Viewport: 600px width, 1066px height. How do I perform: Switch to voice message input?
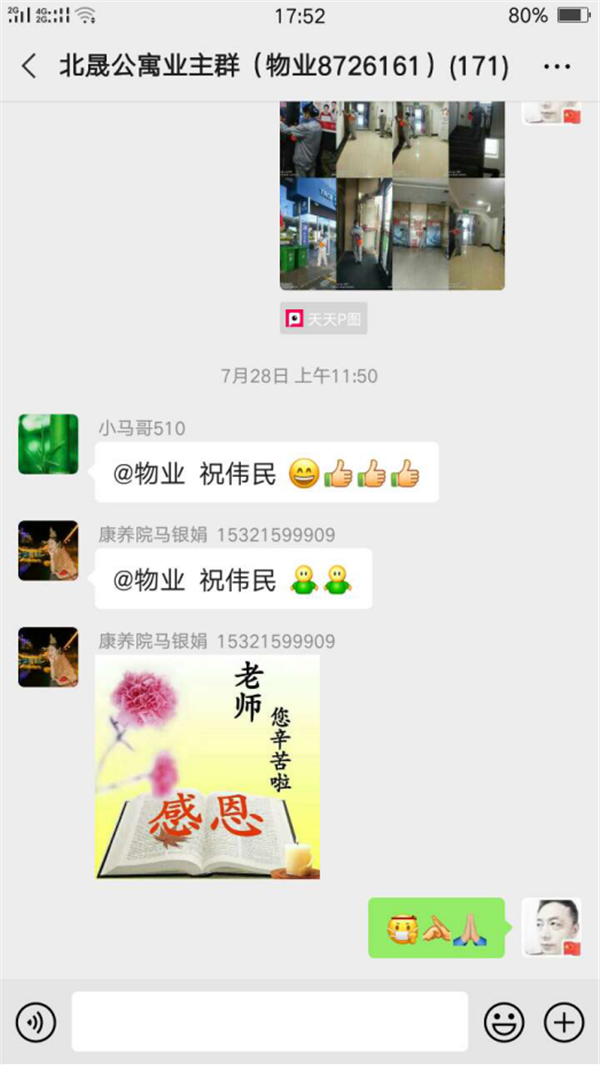click(37, 1022)
